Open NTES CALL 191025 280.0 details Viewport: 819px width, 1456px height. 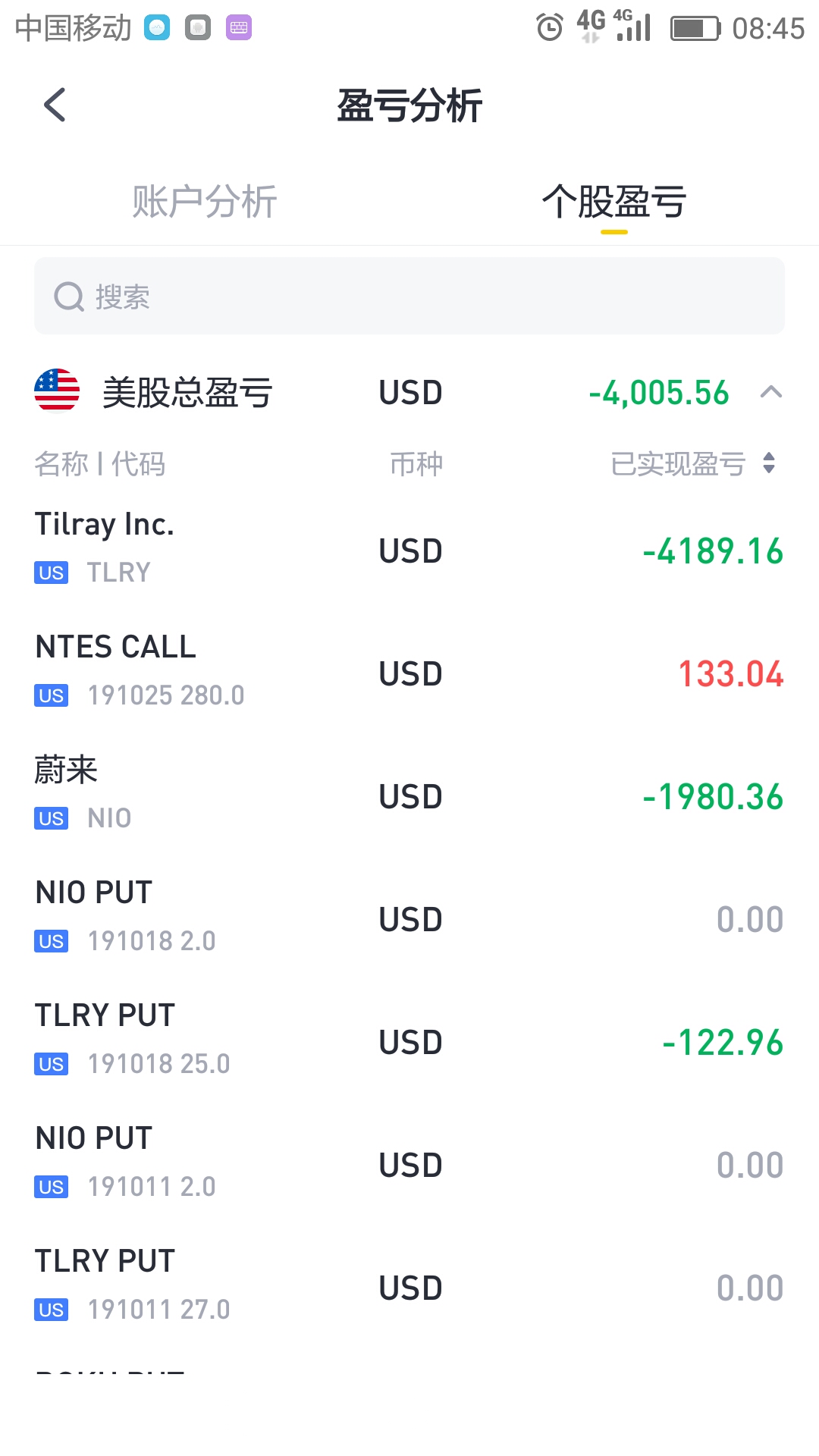click(x=409, y=672)
